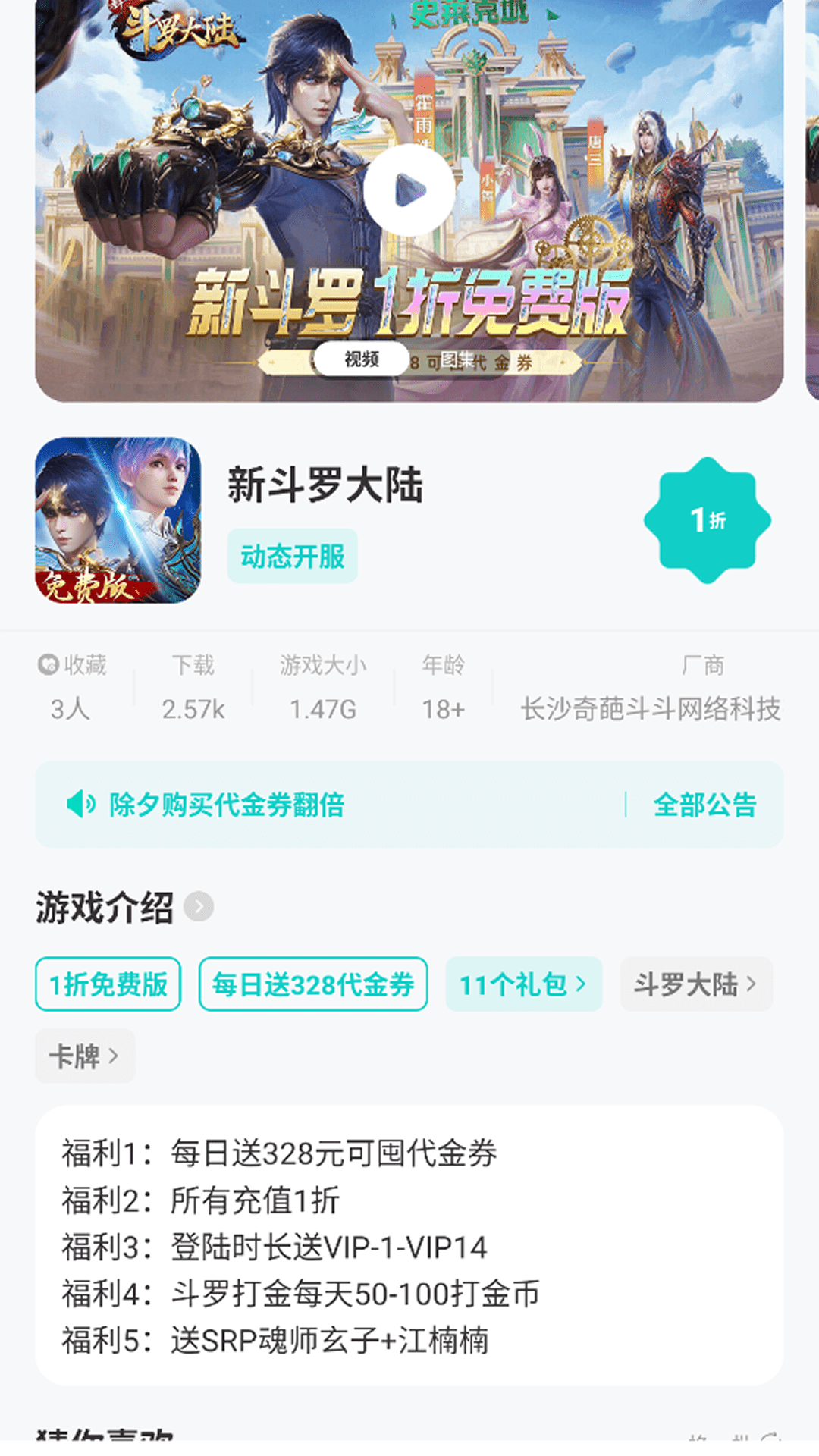Switch to the 视频 media tab
819x1456 pixels.
tap(362, 359)
